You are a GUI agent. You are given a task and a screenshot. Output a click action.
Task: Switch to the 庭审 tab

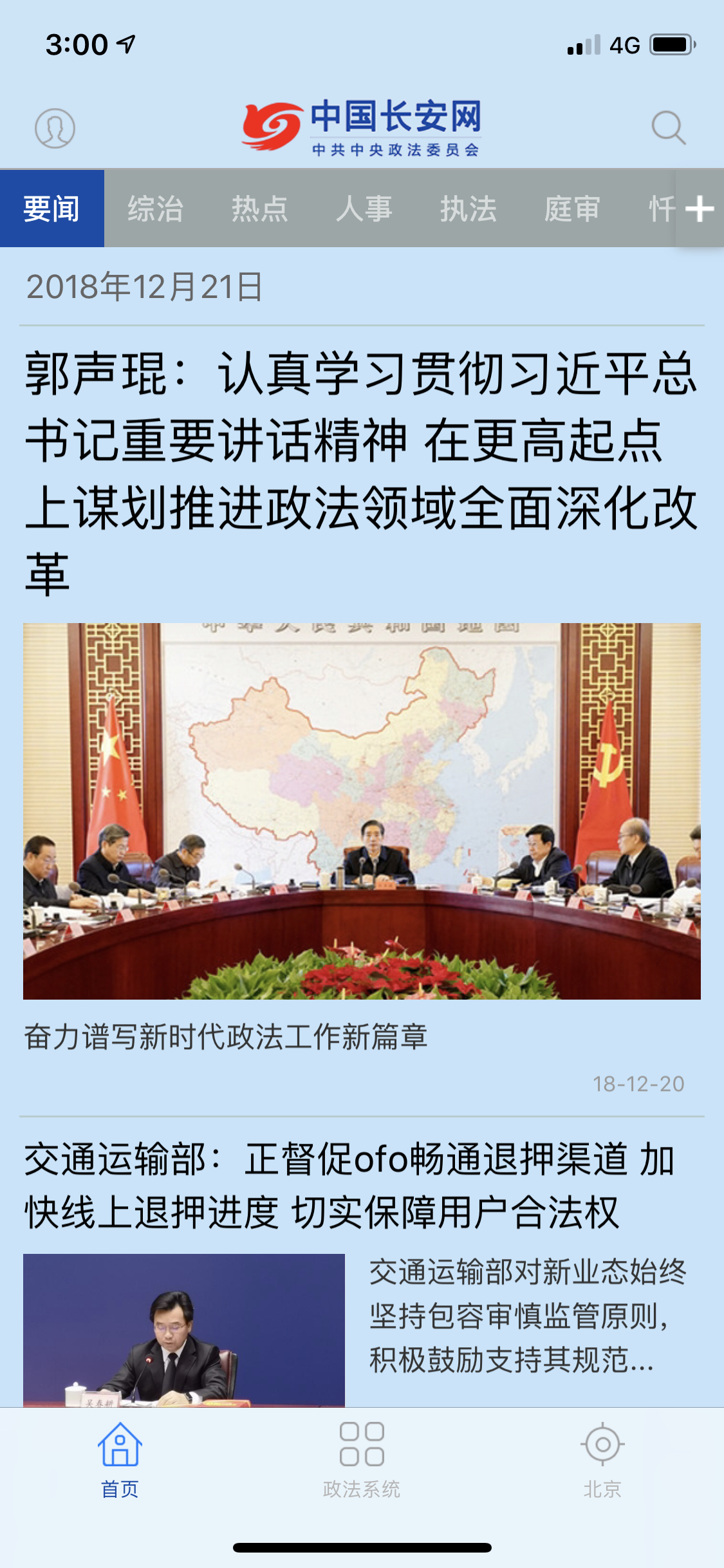pos(572,209)
